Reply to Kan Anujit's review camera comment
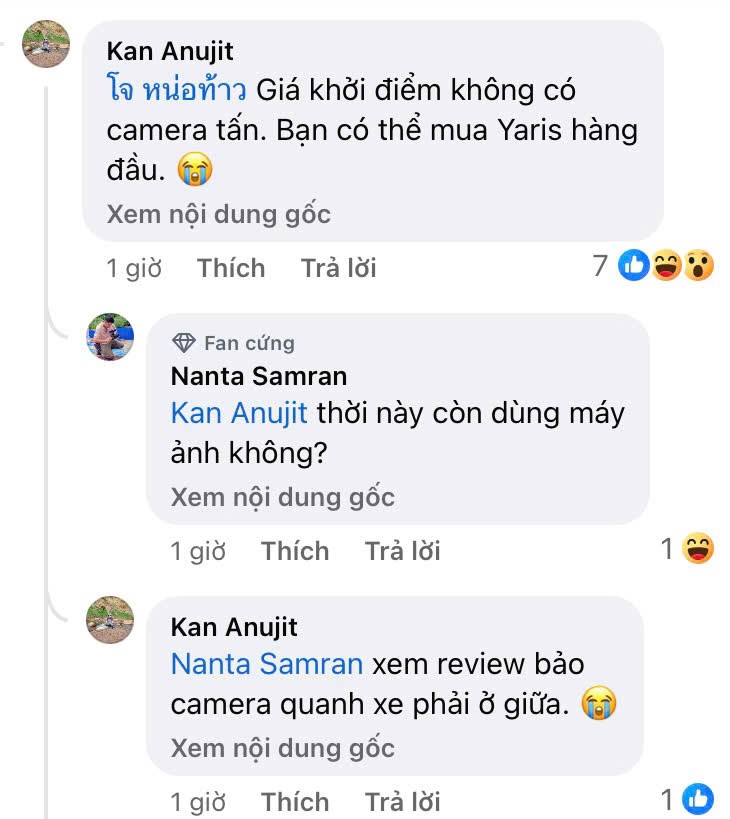 402,802
